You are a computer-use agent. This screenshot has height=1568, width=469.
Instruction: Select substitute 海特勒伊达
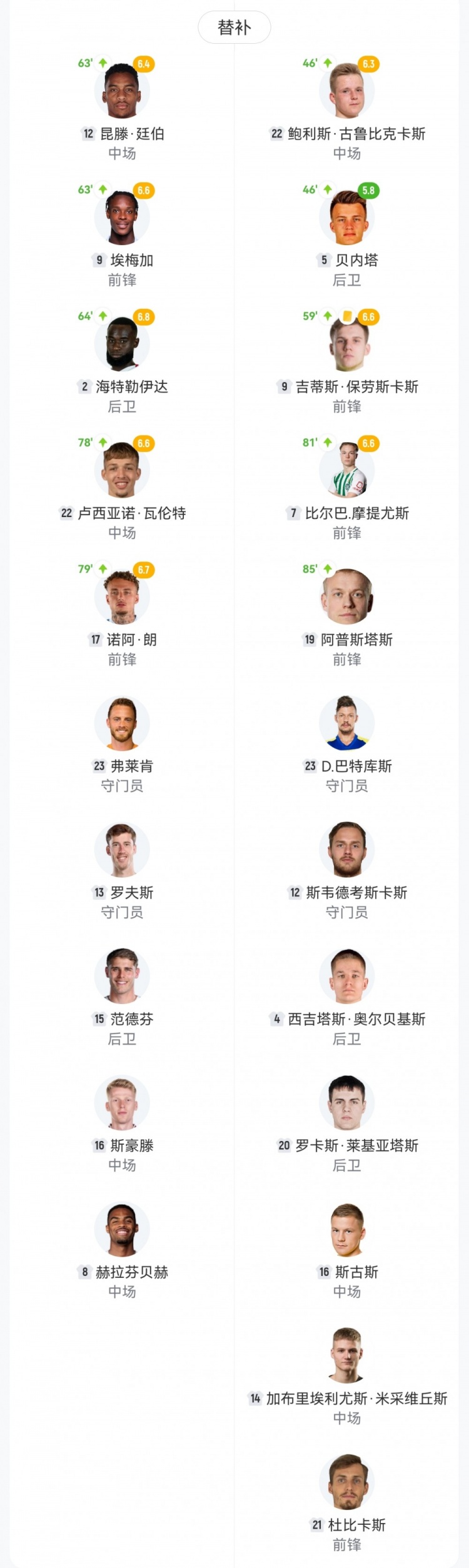tap(122, 344)
